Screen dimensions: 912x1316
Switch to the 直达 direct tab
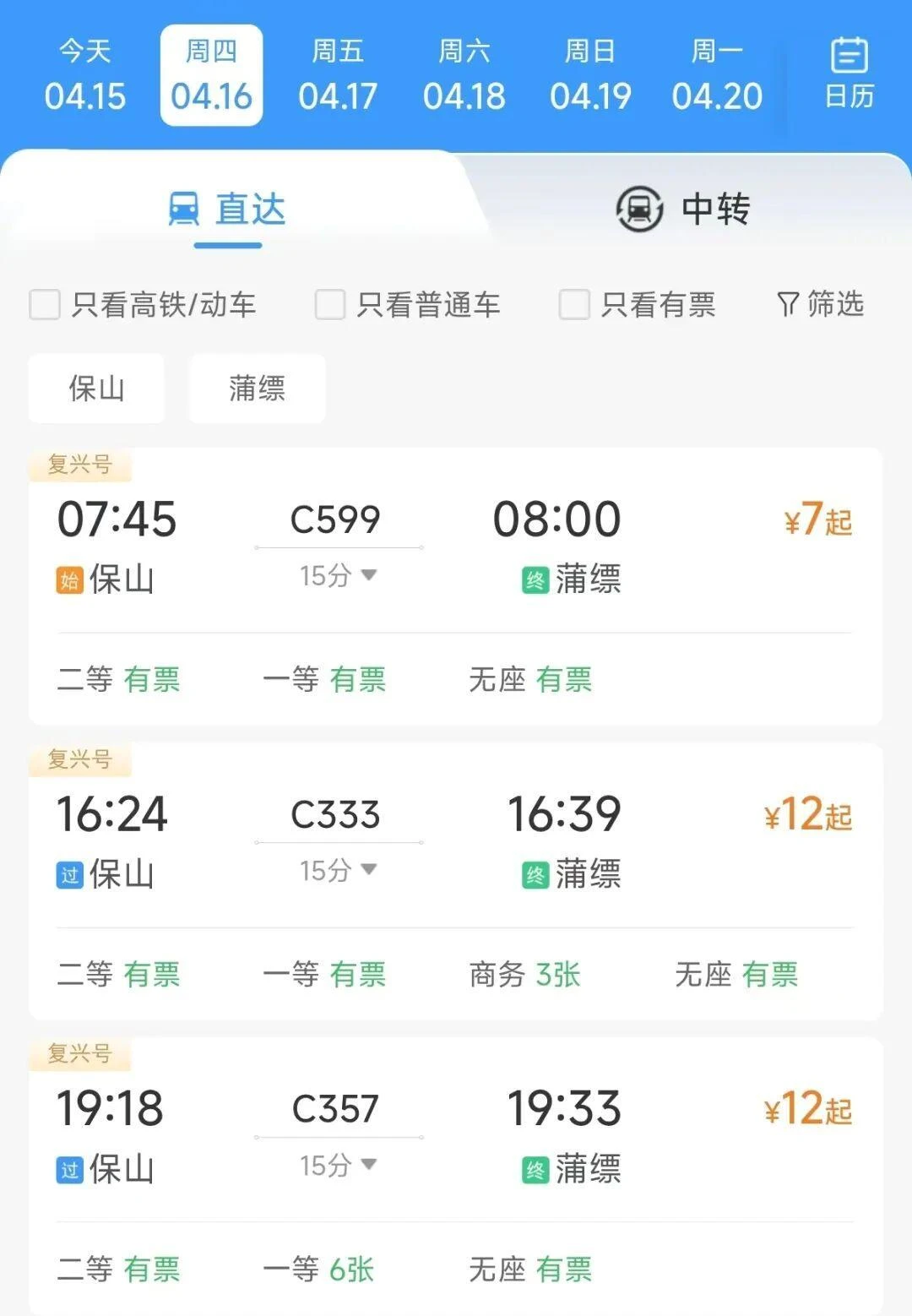click(228, 209)
